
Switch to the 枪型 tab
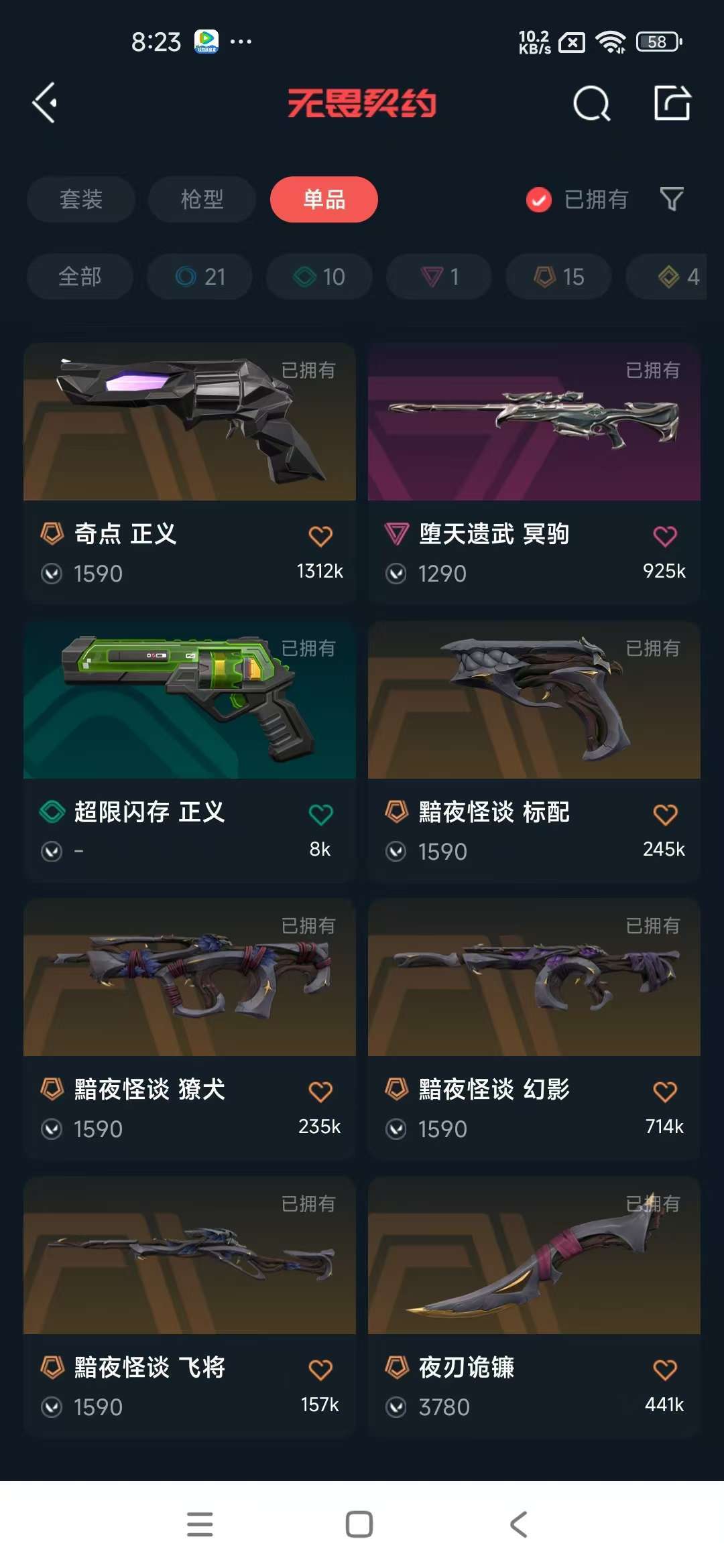tap(202, 199)
